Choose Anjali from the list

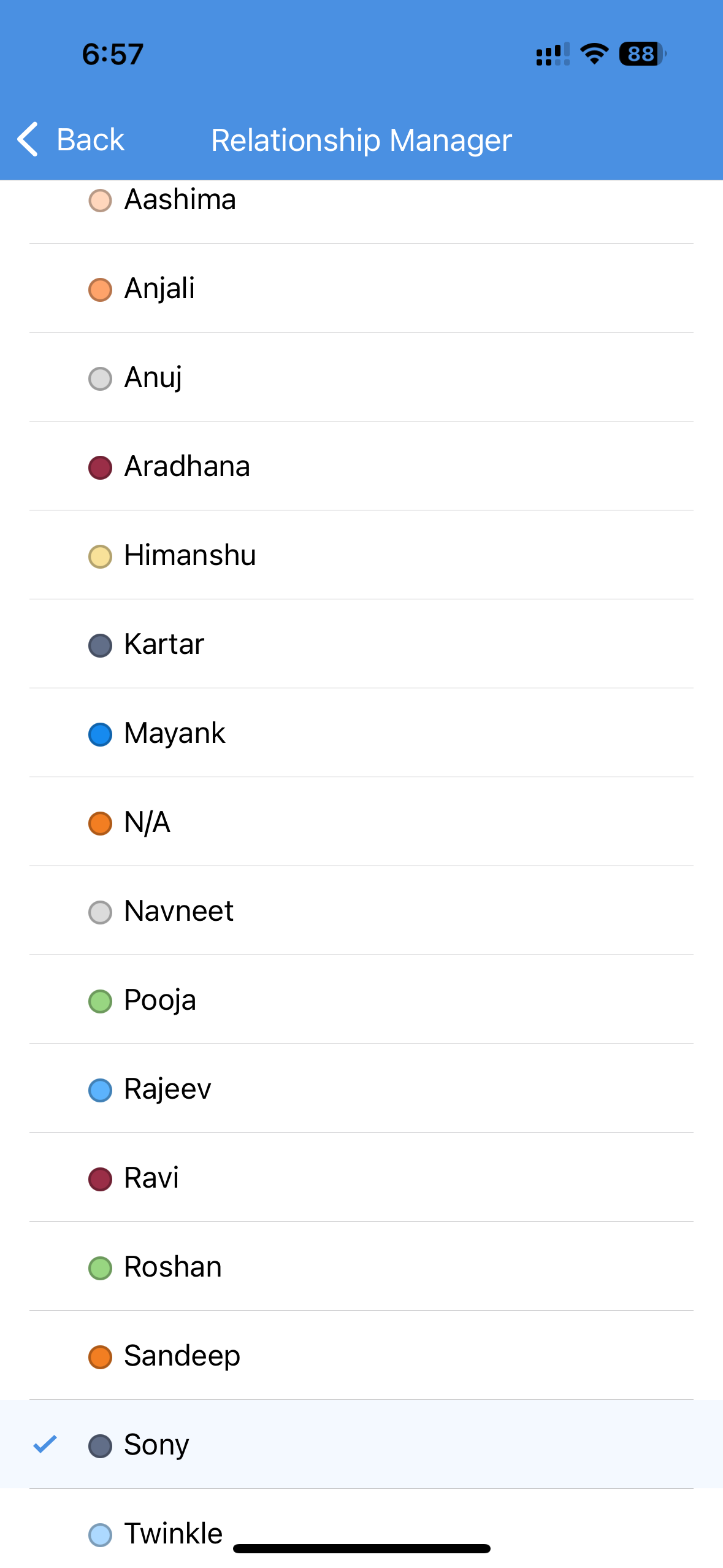[361, 288]
